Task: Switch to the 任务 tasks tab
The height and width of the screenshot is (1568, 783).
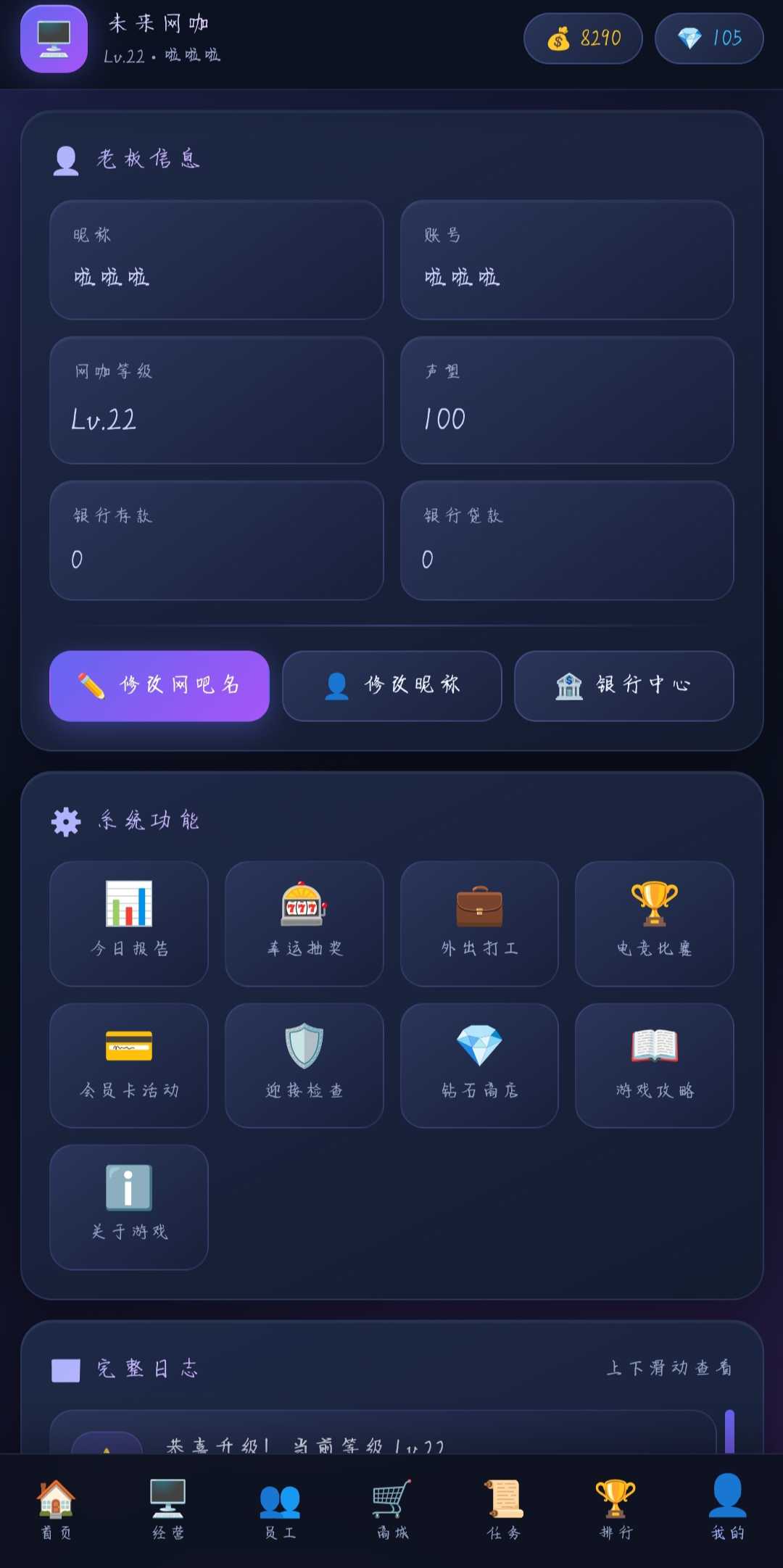Action: click(504, 1509)
